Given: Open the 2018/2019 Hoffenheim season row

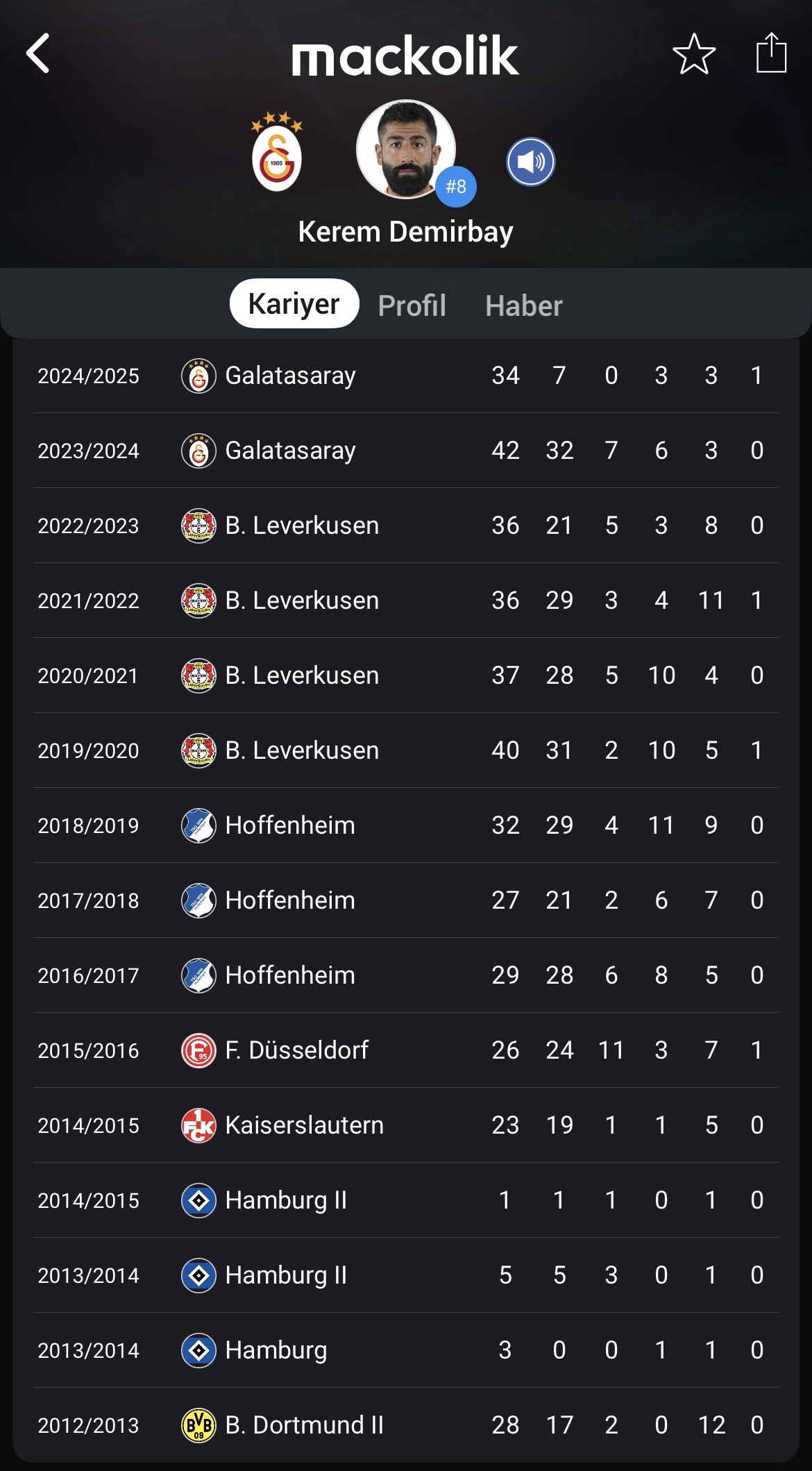Looking at the screenshot, I should click(x=406, y=825).
